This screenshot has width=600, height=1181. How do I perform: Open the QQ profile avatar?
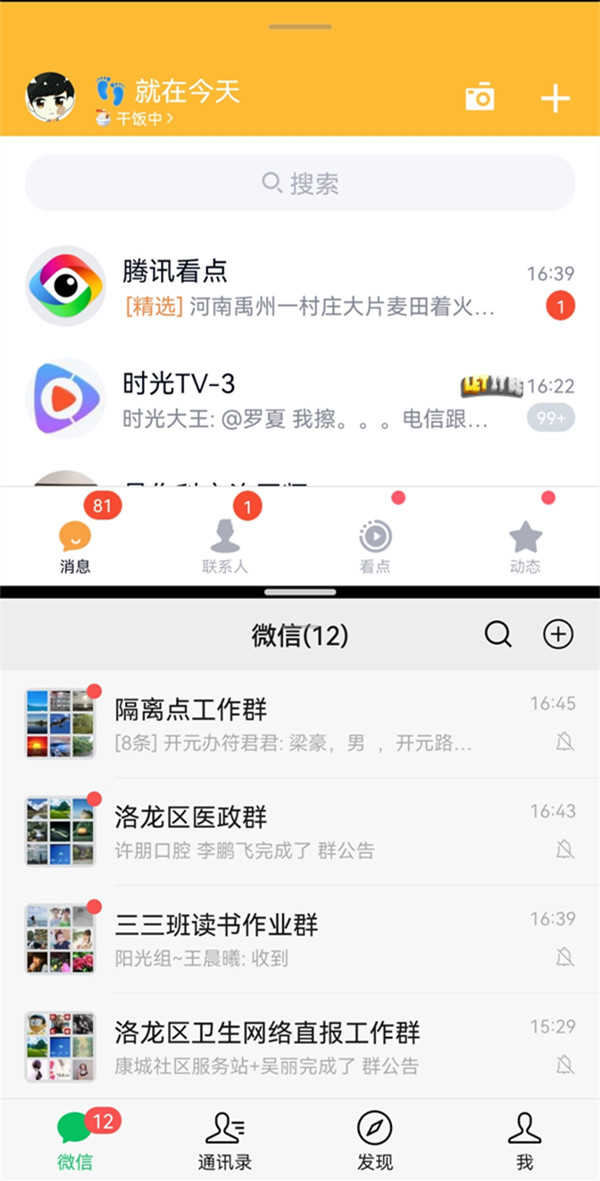[x=51, y=97]
